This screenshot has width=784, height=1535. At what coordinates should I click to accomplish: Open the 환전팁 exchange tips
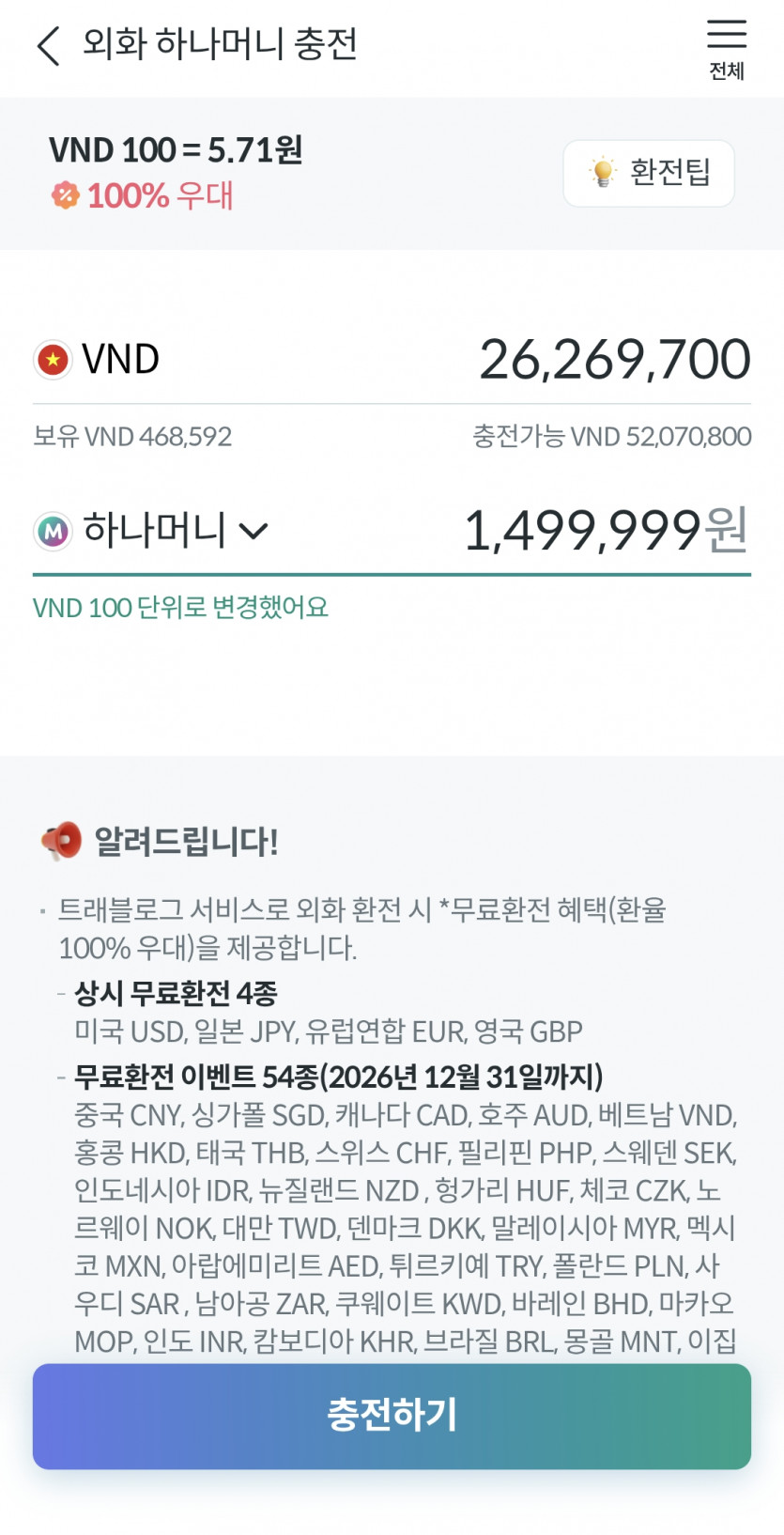649,173
